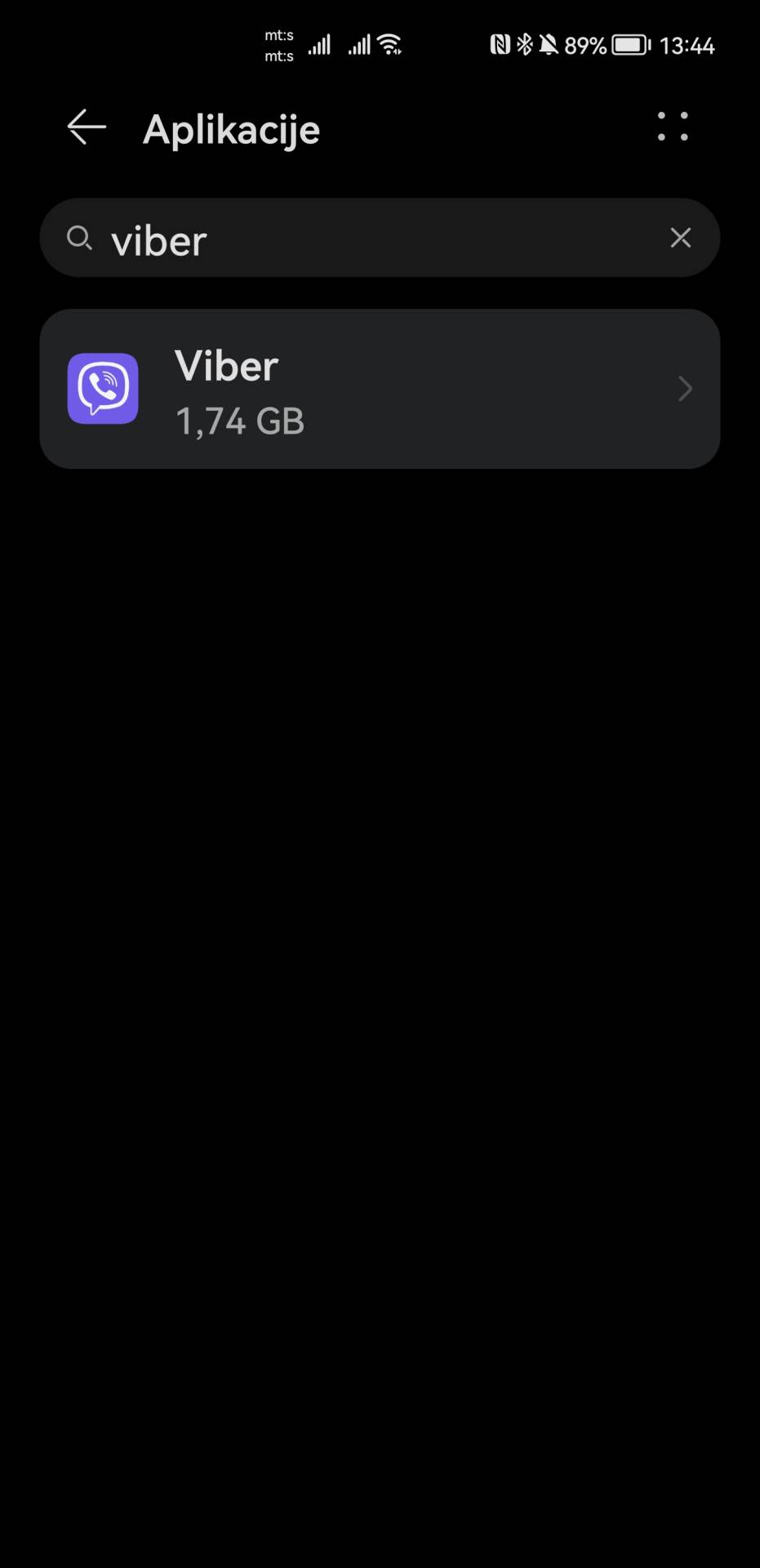Viewport: 760px width, 1568px height.
Task: Tap the Viber app icon
Action: coord(104,389)
